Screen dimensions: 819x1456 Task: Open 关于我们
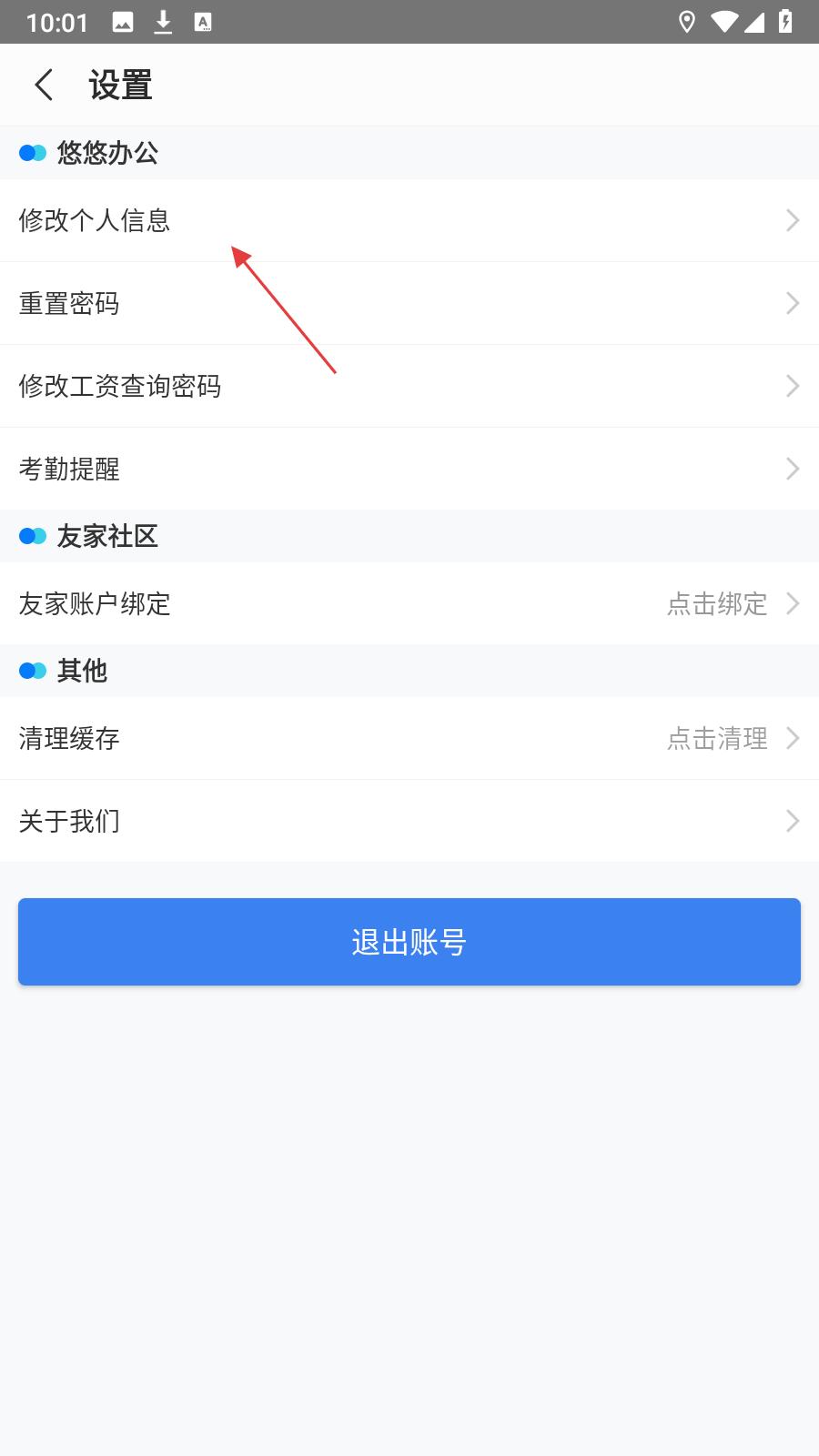(409, 821)
